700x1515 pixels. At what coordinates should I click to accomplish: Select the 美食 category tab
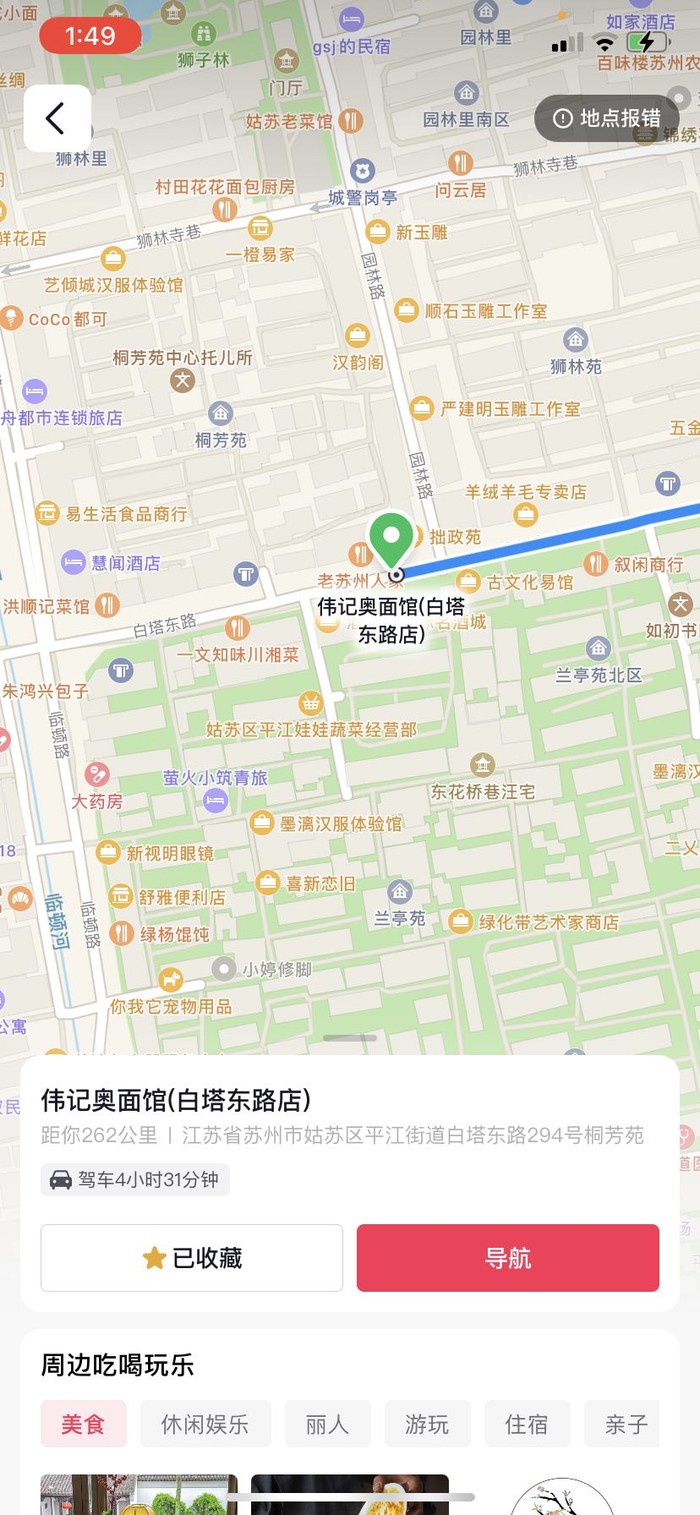point(84,1424)
